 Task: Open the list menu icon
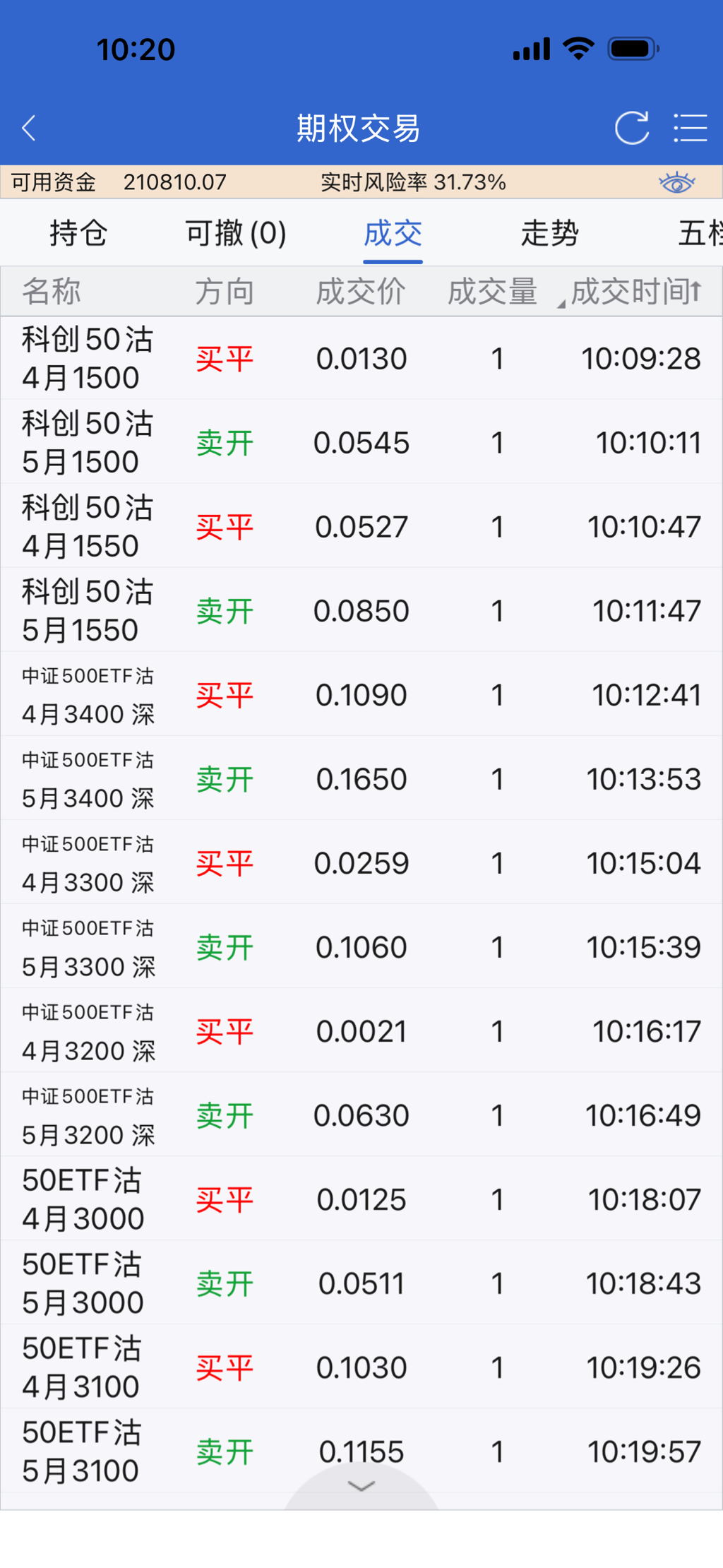[690, 129]
